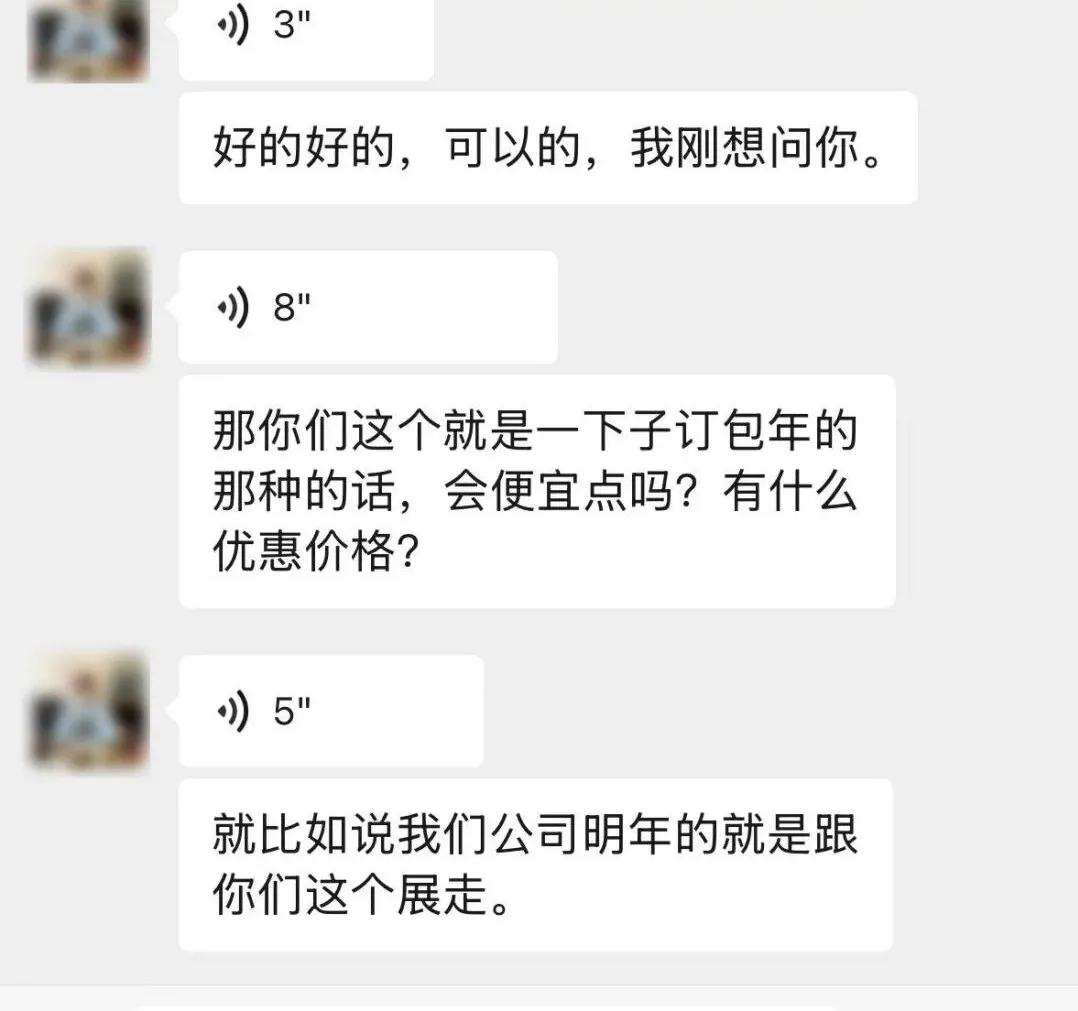
Task: Open sender's avatar beside the 5" voice message
Action: (x=88, y=712)
